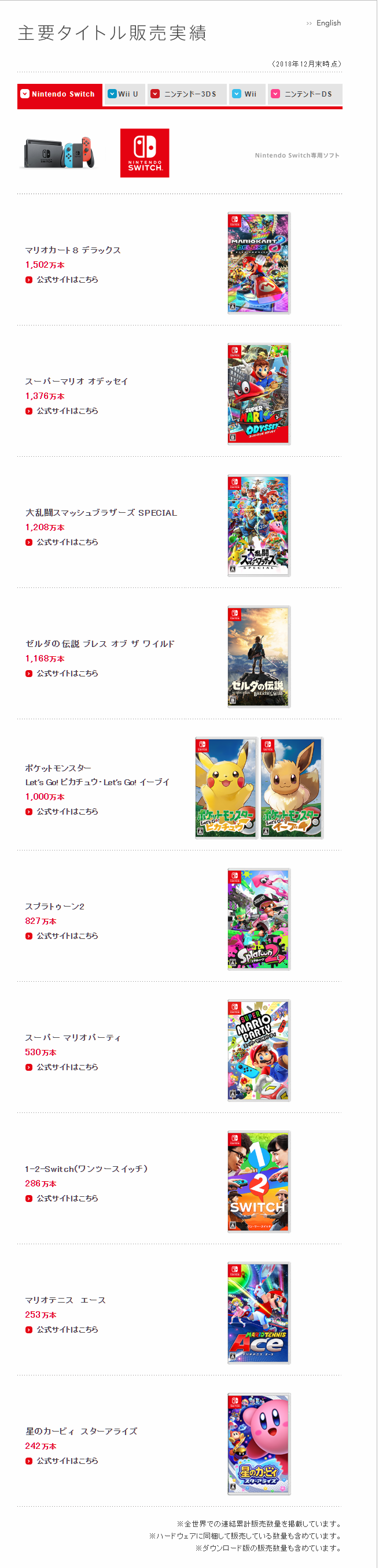
Task: Visit official site for スーパーマリオ オデッセイ
Action: pos(67,411)
